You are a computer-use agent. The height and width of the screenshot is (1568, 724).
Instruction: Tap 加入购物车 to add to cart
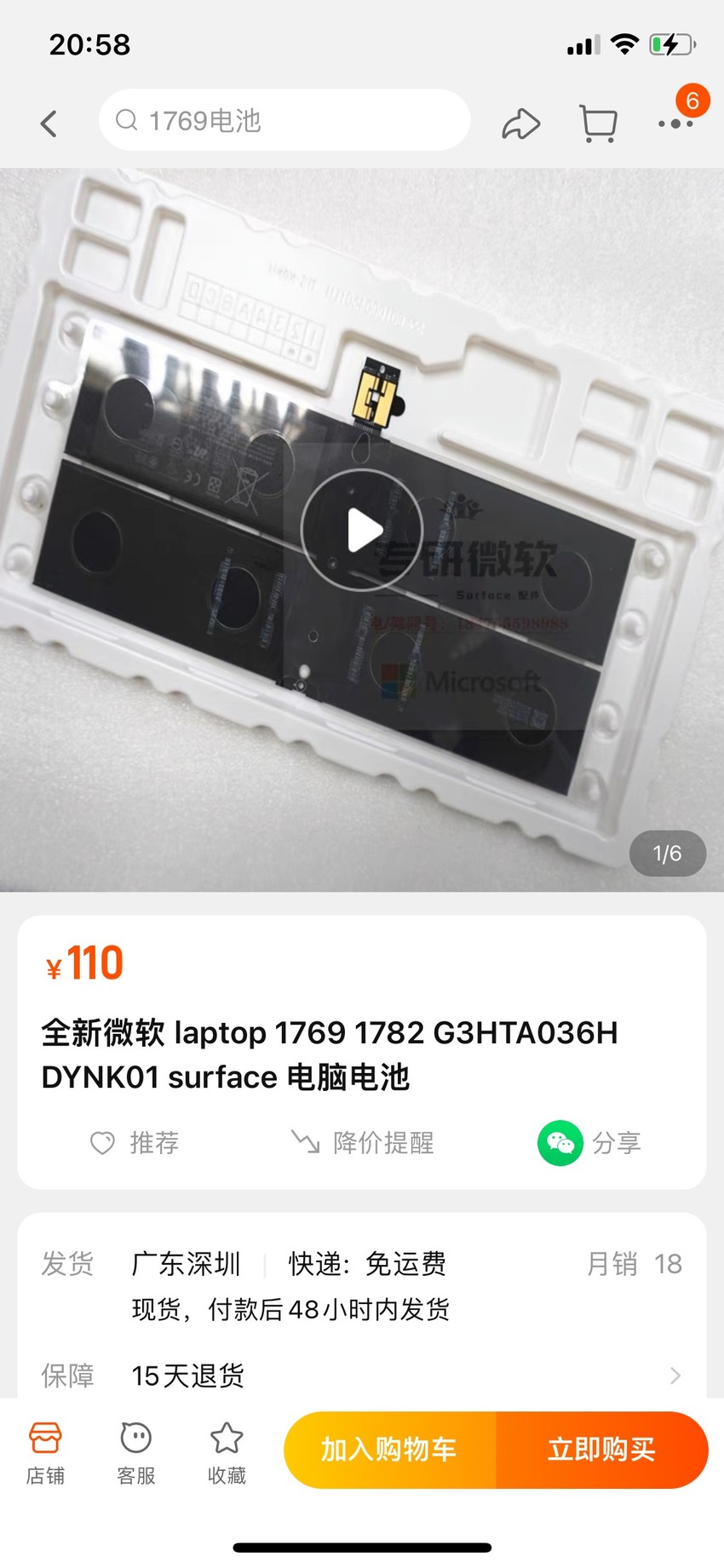pyautogui.click(x=390, y=1450)
